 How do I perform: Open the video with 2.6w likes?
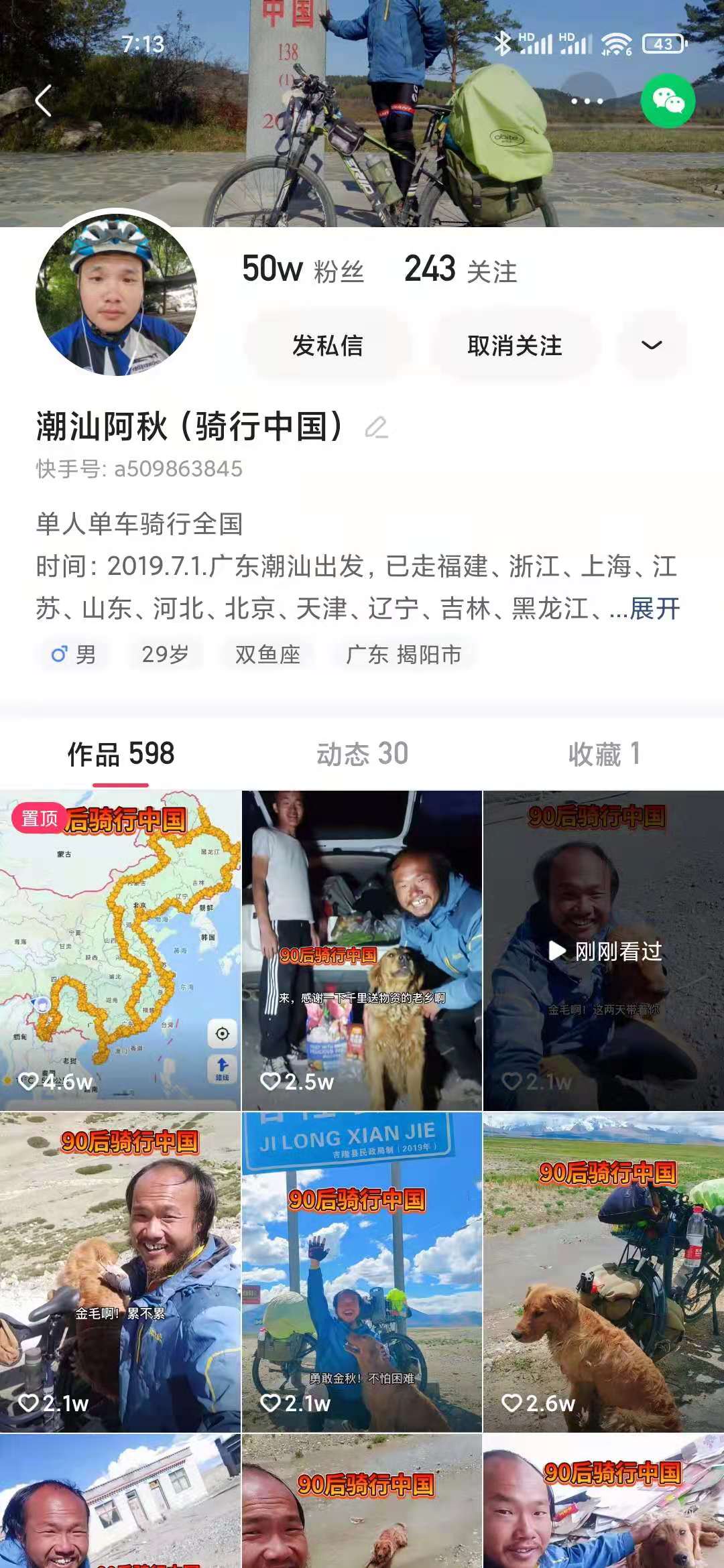(603, 1273)
